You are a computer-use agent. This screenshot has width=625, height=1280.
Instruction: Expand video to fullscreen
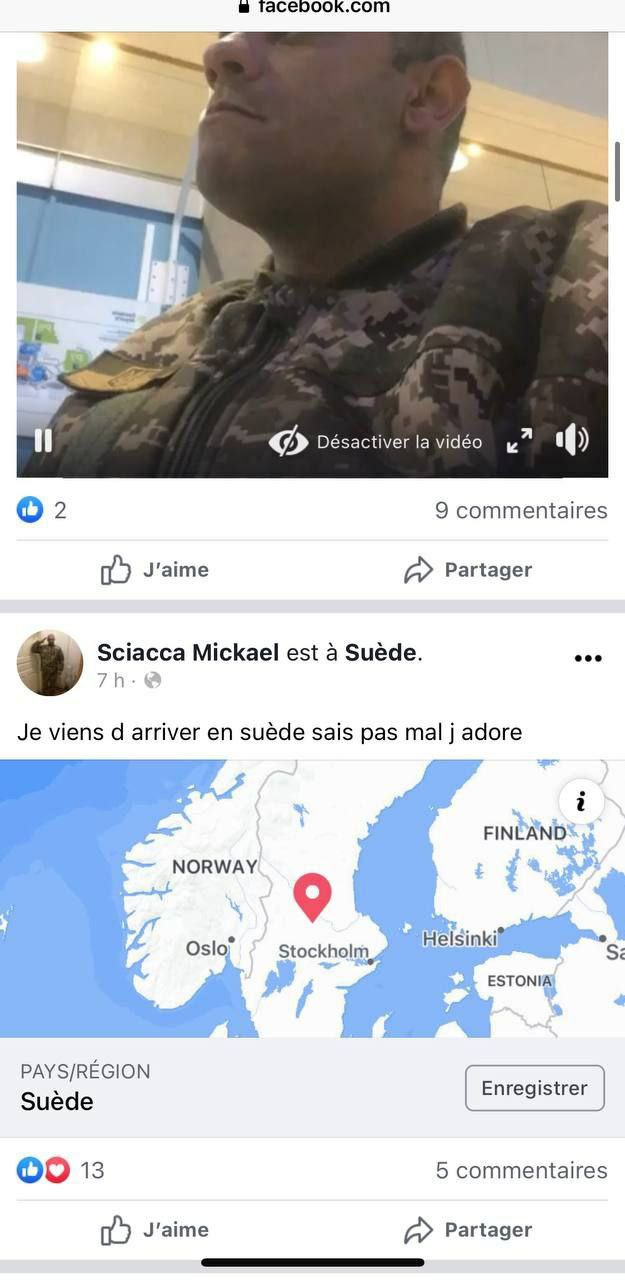coord(519,441)
